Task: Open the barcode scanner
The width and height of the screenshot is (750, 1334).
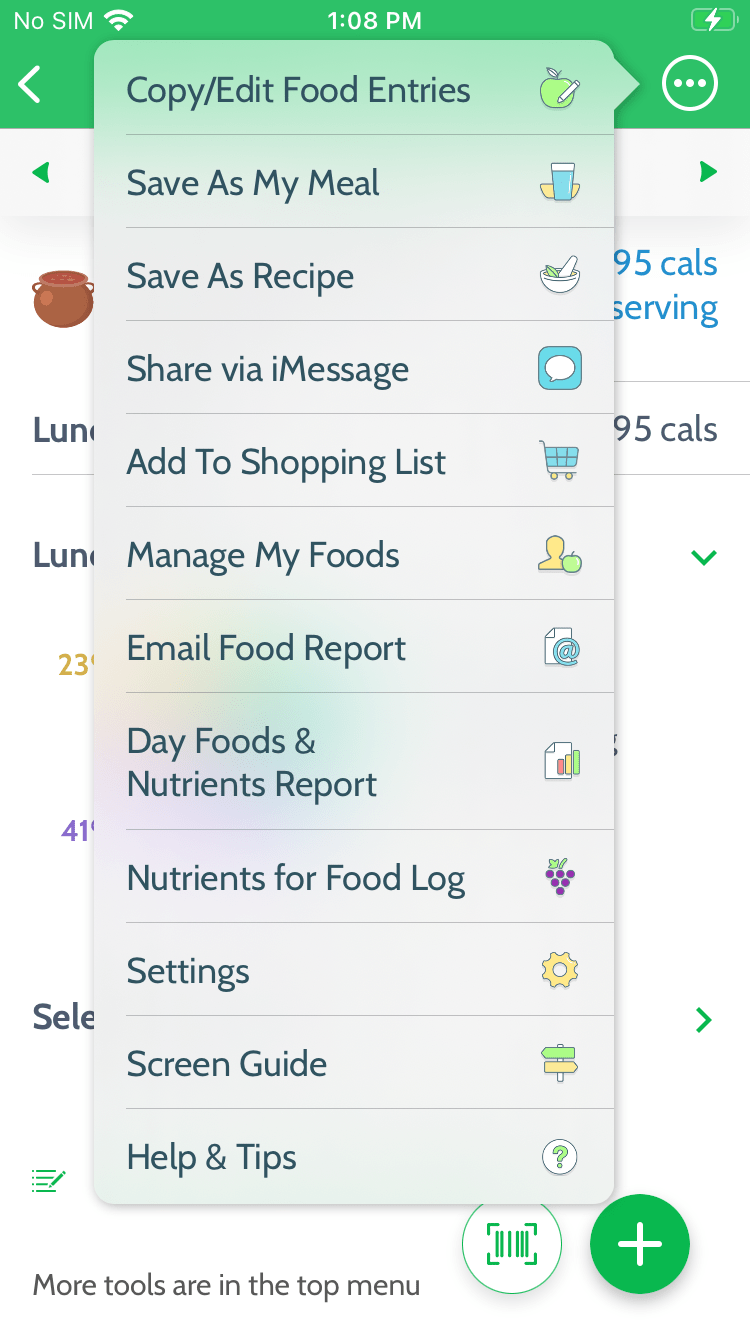Action: 512,1244
